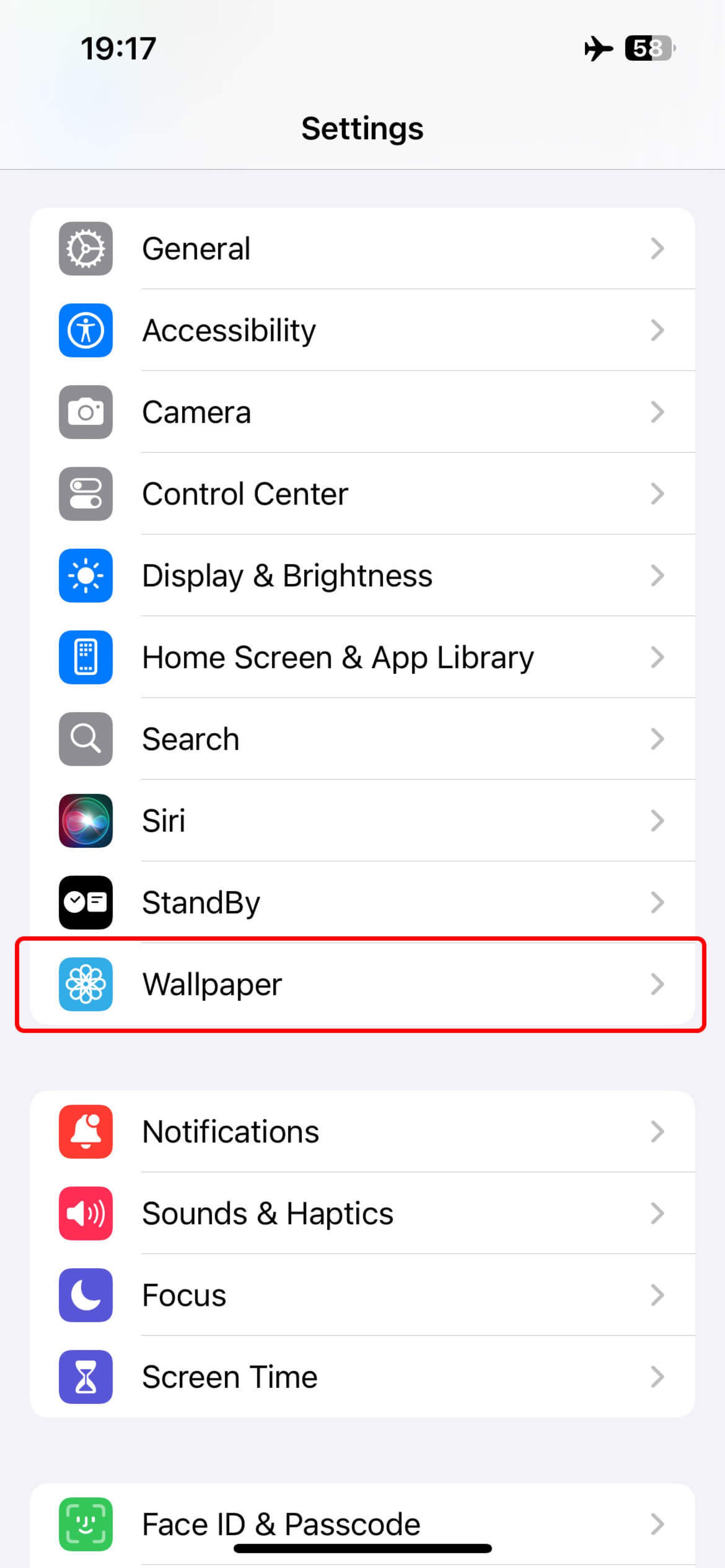725x1568 pixels.
Task: Go to Sounds & Haptics
Action: point(362,1213)
